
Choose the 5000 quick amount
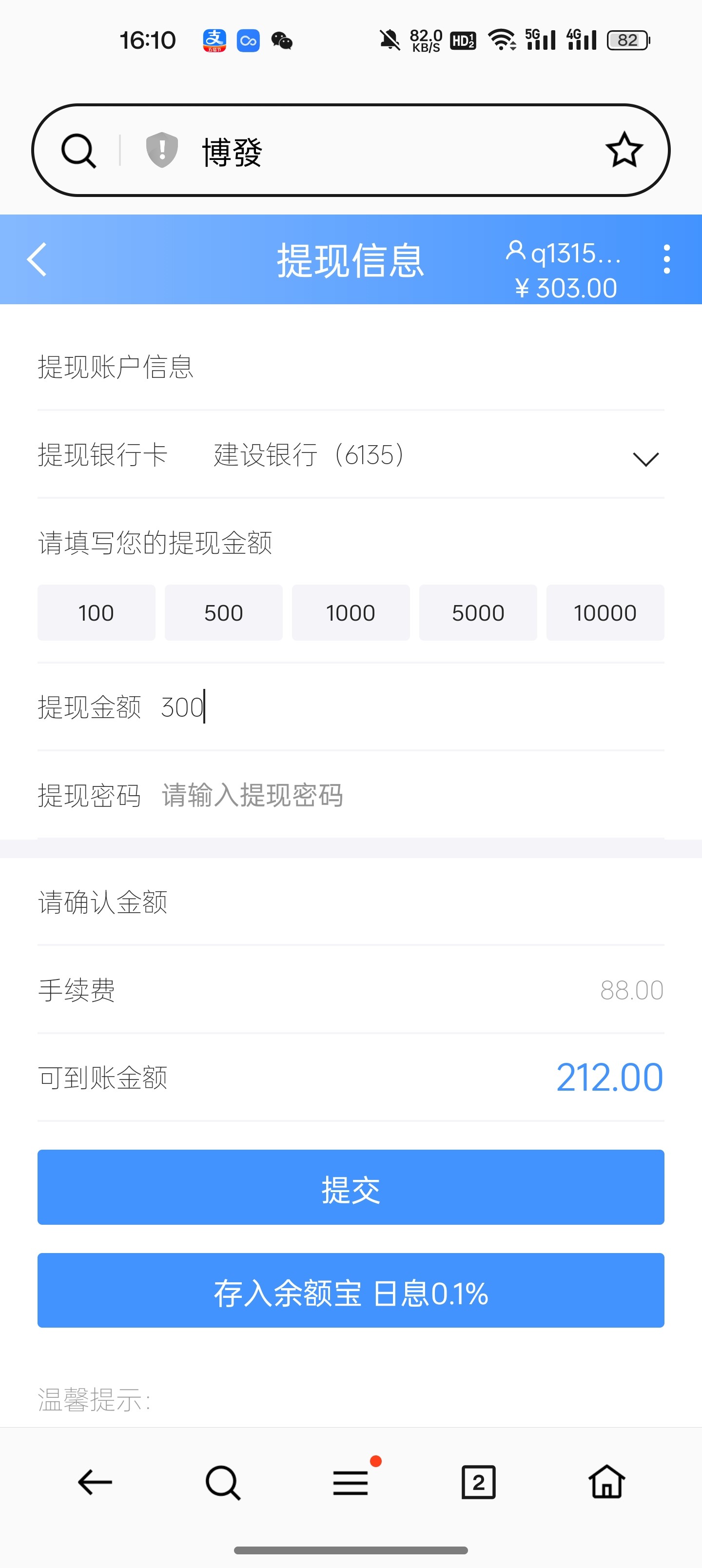coord(478,612)
